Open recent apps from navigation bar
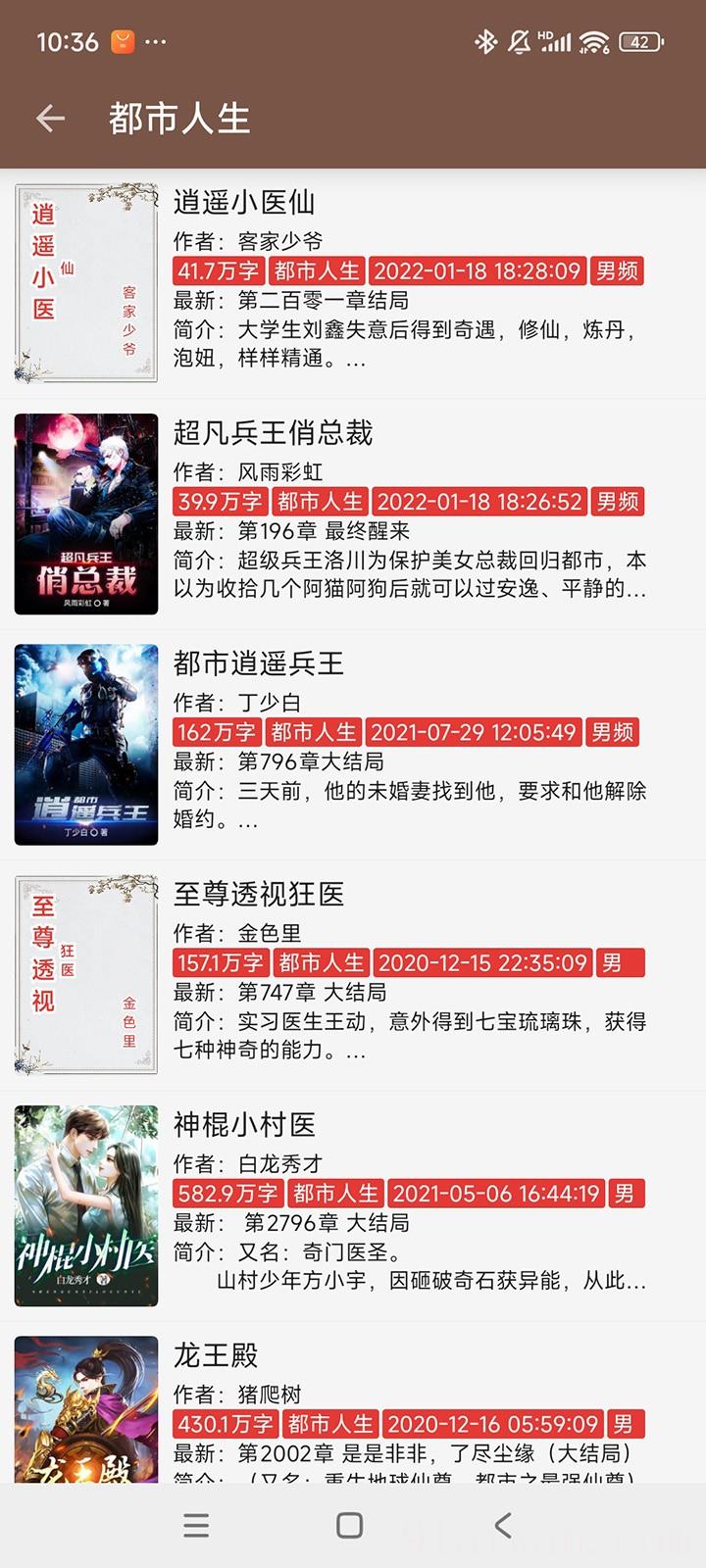The image size is (706, 1568). (x=196, y=1525)
